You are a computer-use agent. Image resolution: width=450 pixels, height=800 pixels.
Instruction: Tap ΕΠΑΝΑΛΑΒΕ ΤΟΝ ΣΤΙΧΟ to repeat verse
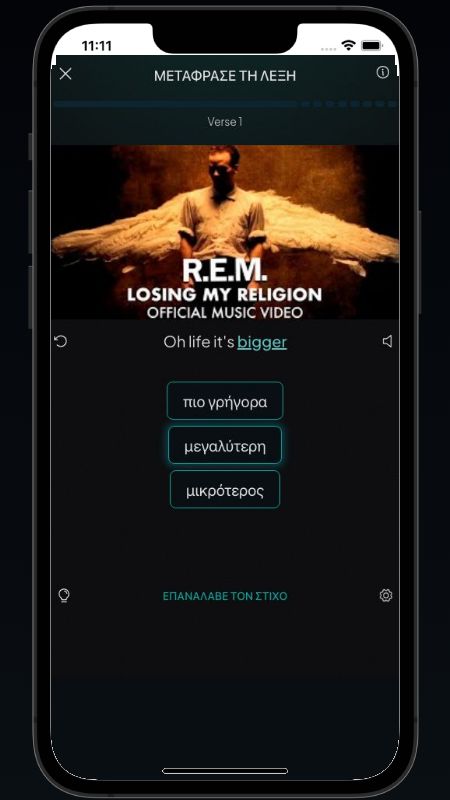point(225,596)
